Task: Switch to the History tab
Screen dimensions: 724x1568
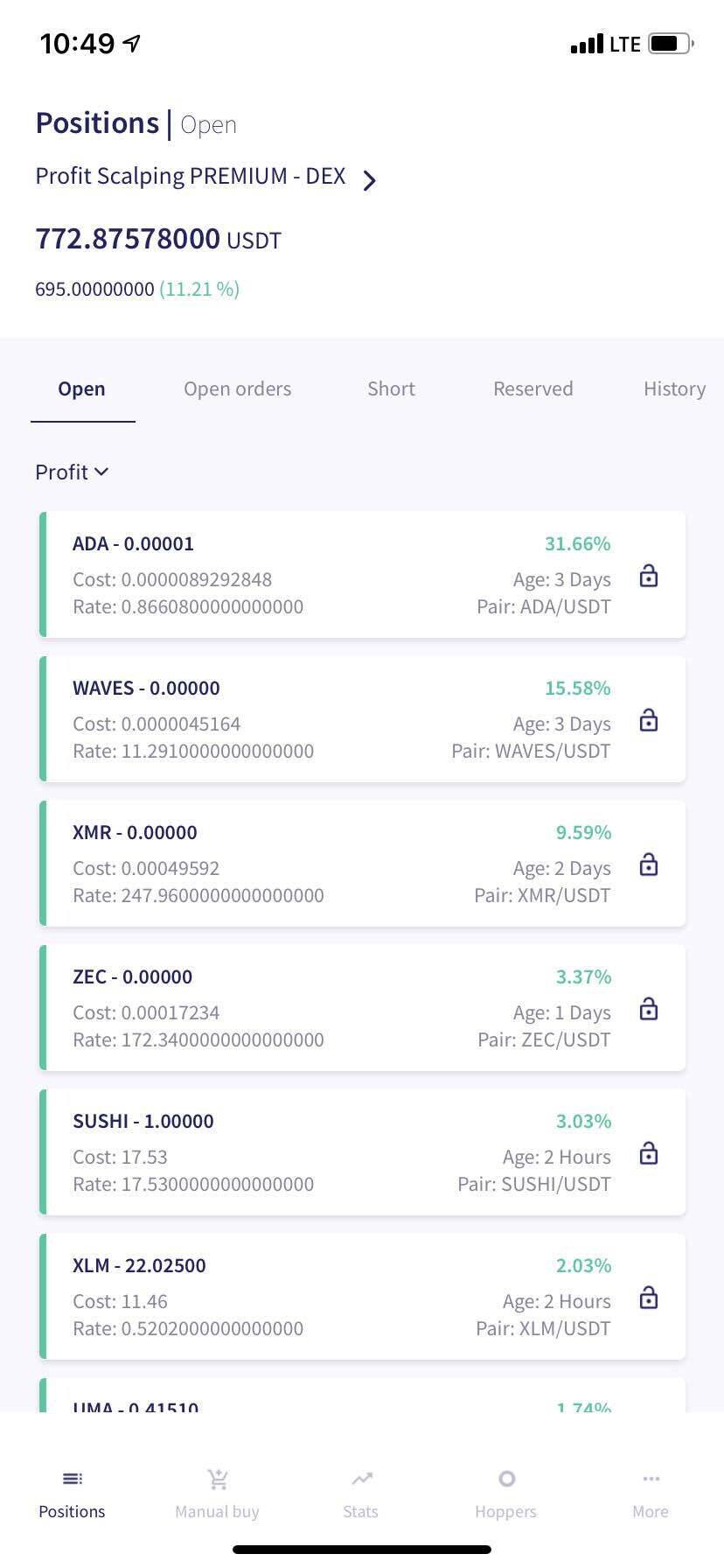Action: coord(674,389)
